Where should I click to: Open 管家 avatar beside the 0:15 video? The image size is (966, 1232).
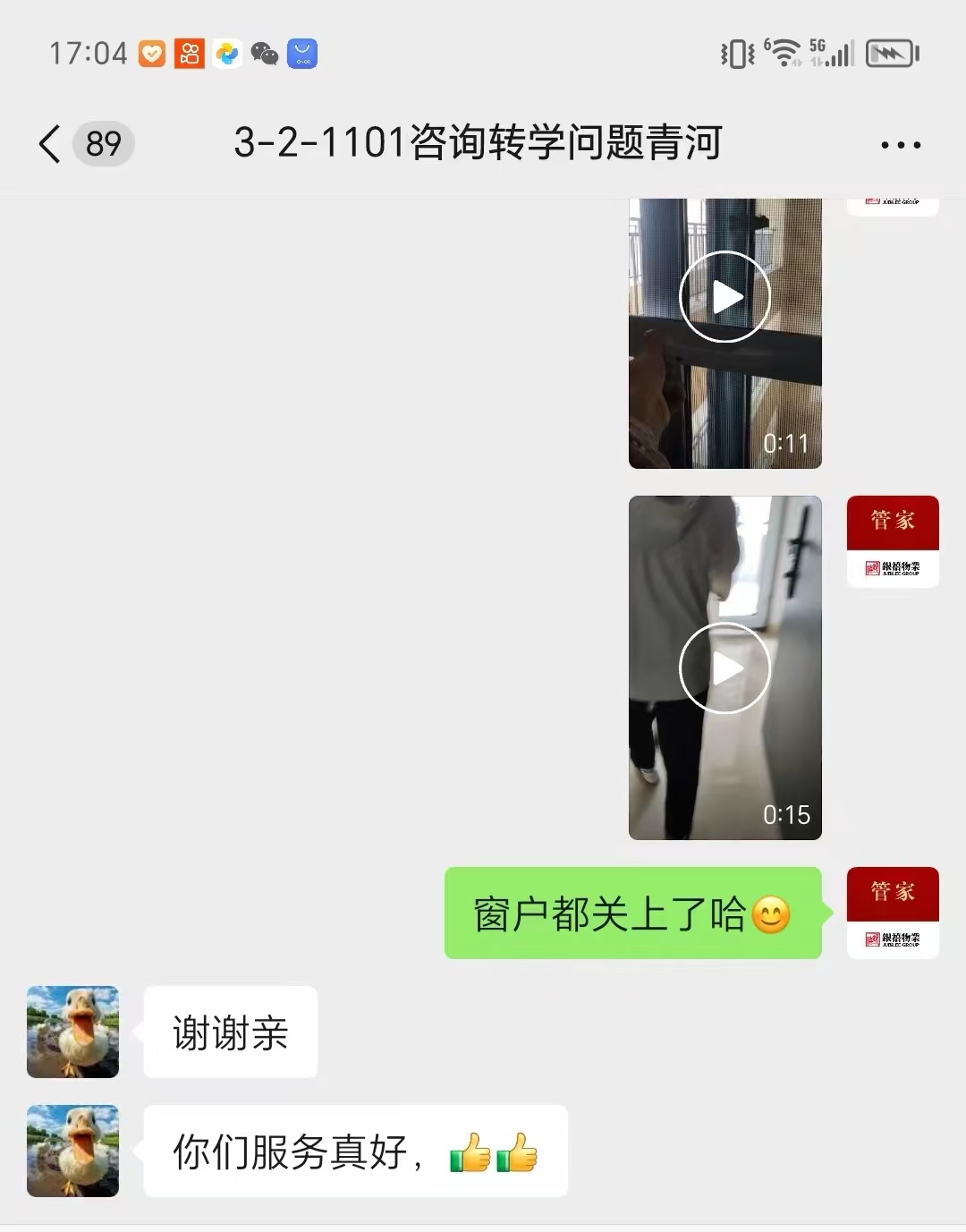click(x=893, y=541)
